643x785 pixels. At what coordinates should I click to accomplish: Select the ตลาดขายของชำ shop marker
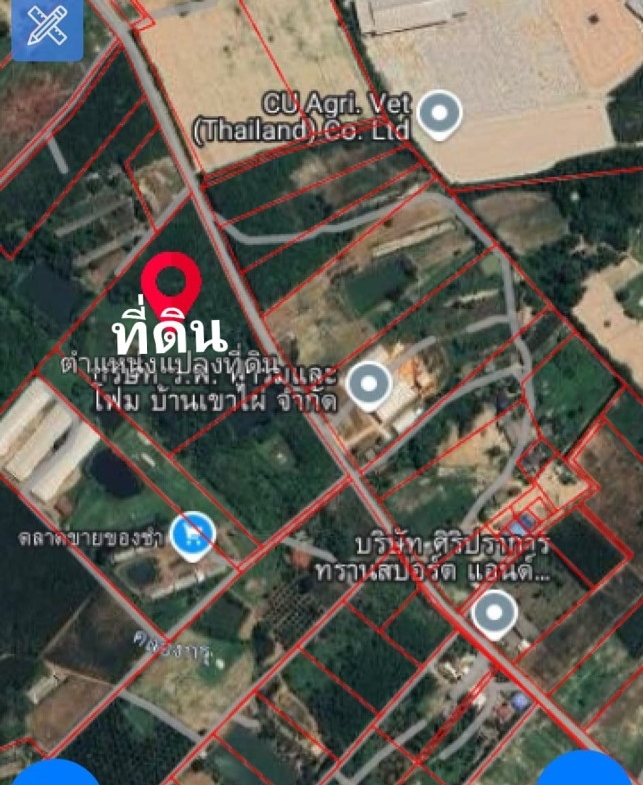(191, 534)
